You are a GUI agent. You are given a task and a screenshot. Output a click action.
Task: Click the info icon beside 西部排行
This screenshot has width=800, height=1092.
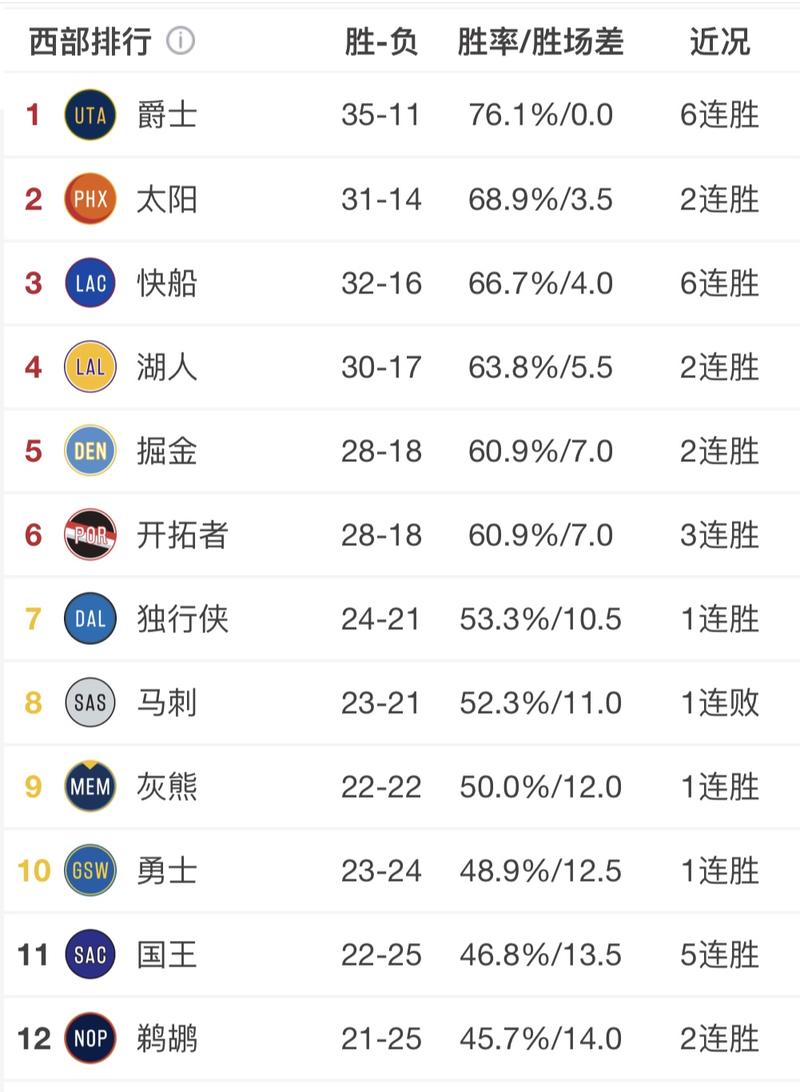click(178, 40)
